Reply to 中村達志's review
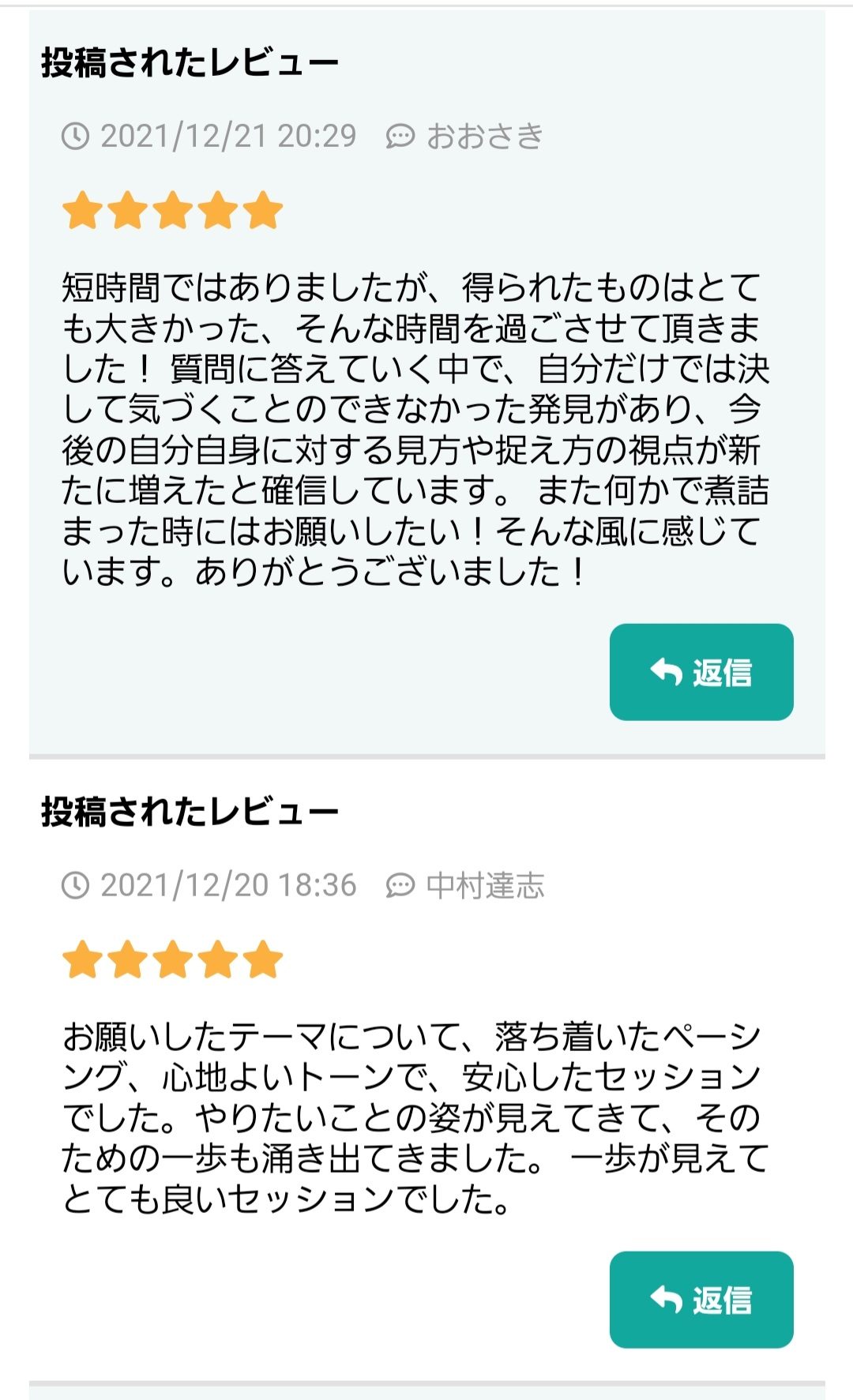853x1400 pixels. [x=701, y=1299]
